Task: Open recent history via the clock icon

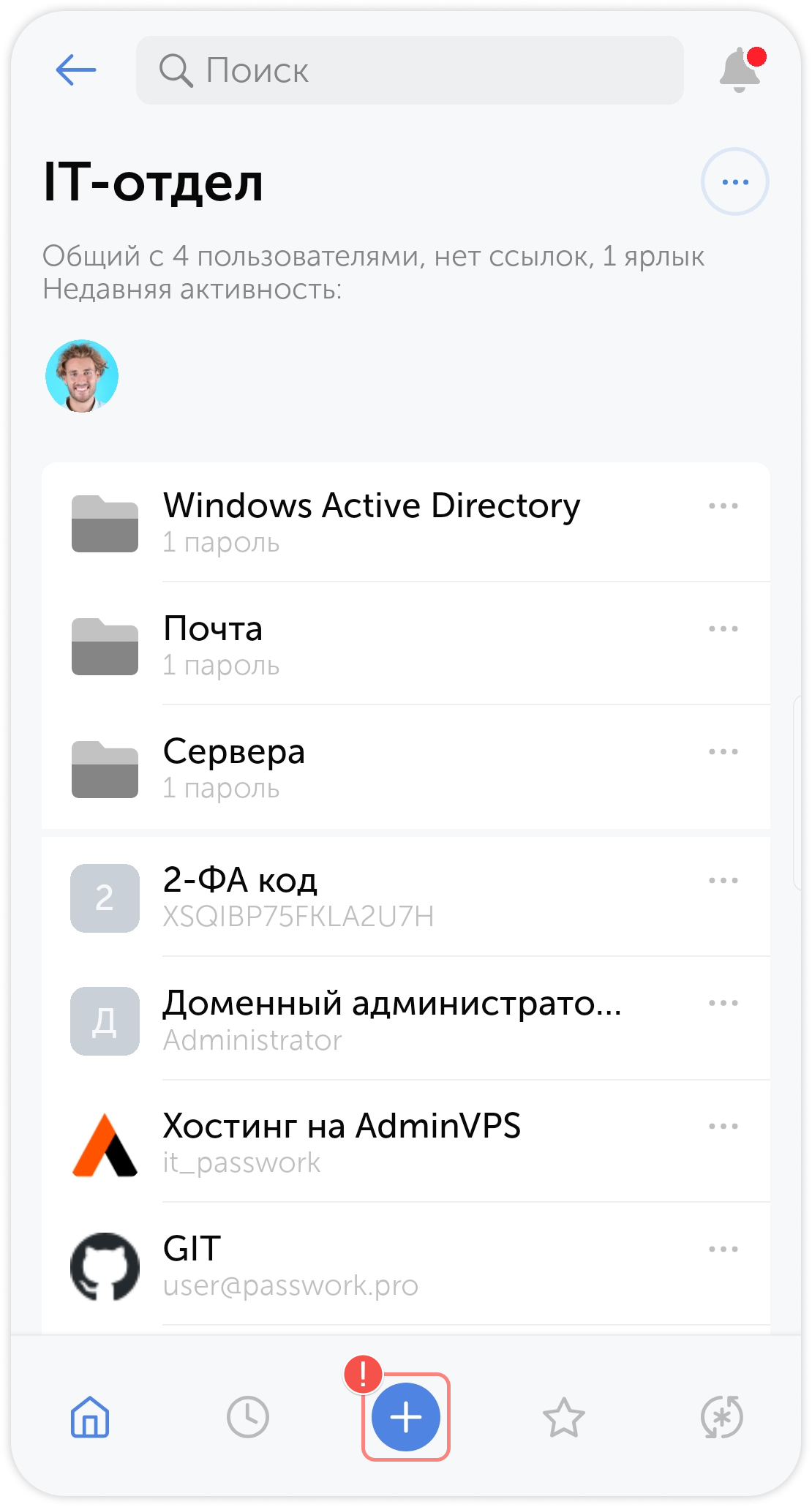Action: point(247,1417)
